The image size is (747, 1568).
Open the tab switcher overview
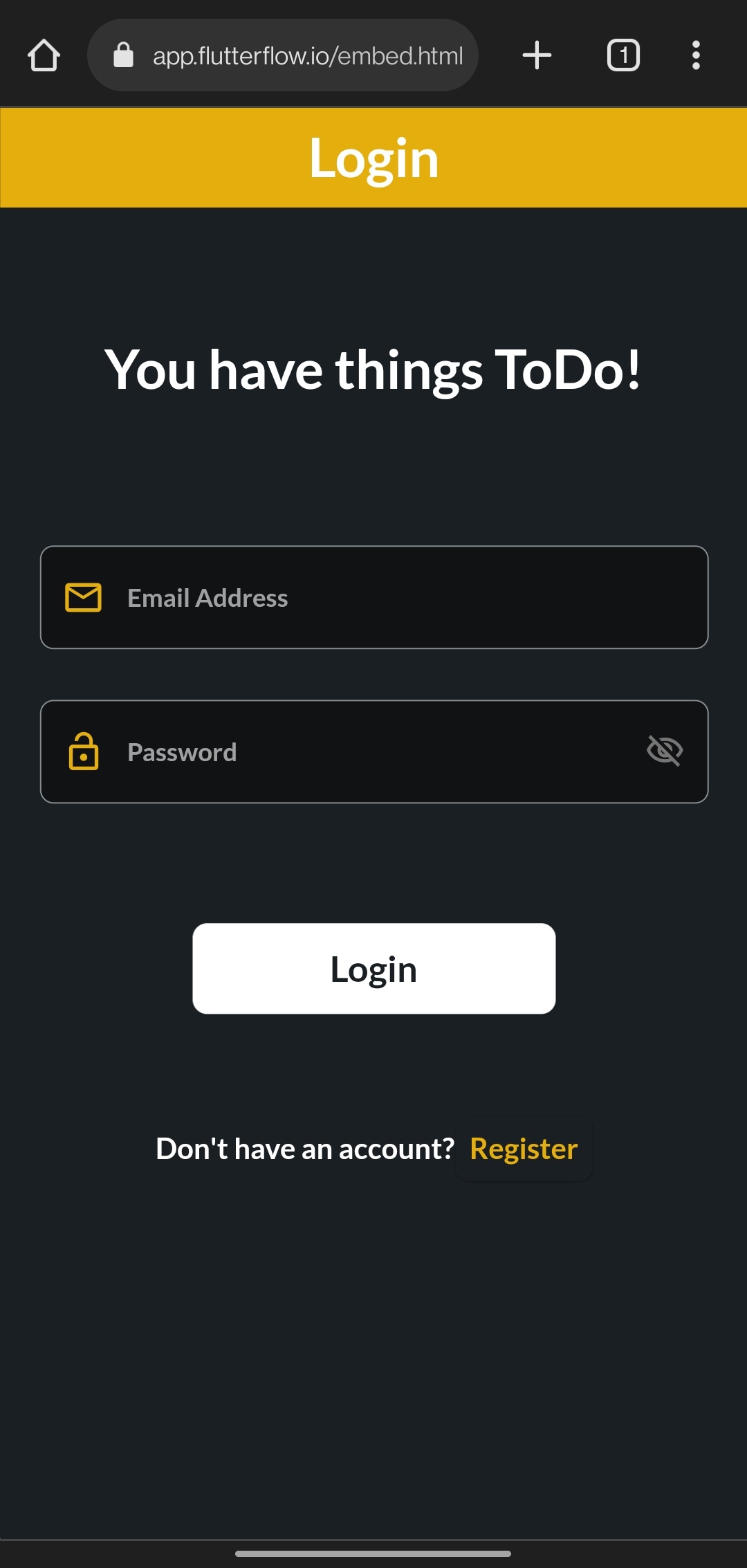coord(623,55)
